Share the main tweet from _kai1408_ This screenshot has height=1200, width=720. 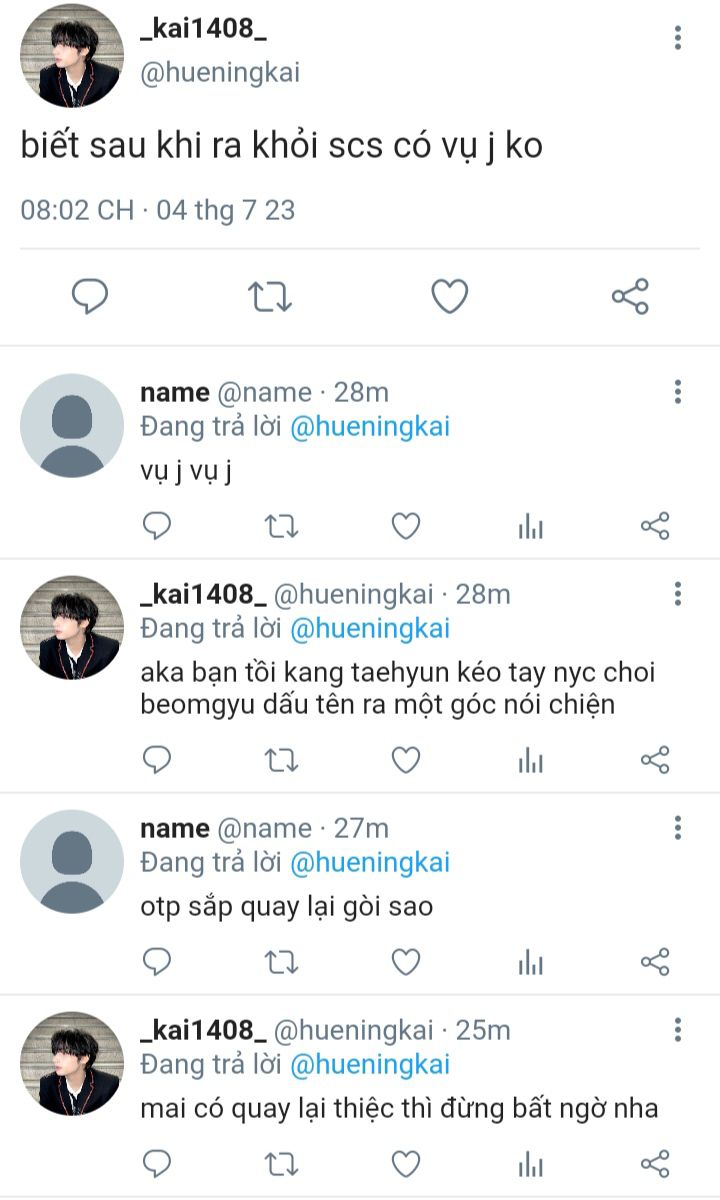pos(630,297)
